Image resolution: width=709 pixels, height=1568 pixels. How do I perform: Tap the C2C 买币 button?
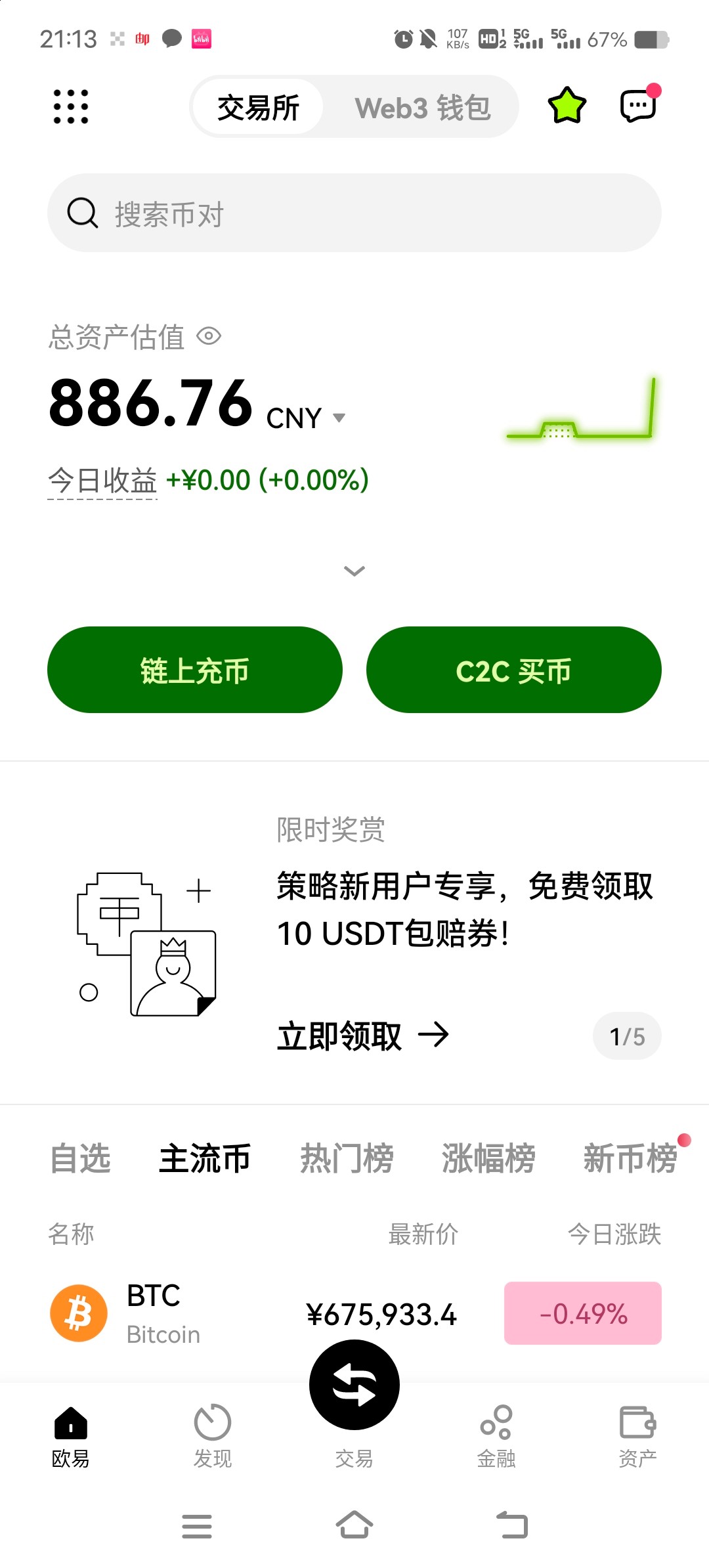514,670
